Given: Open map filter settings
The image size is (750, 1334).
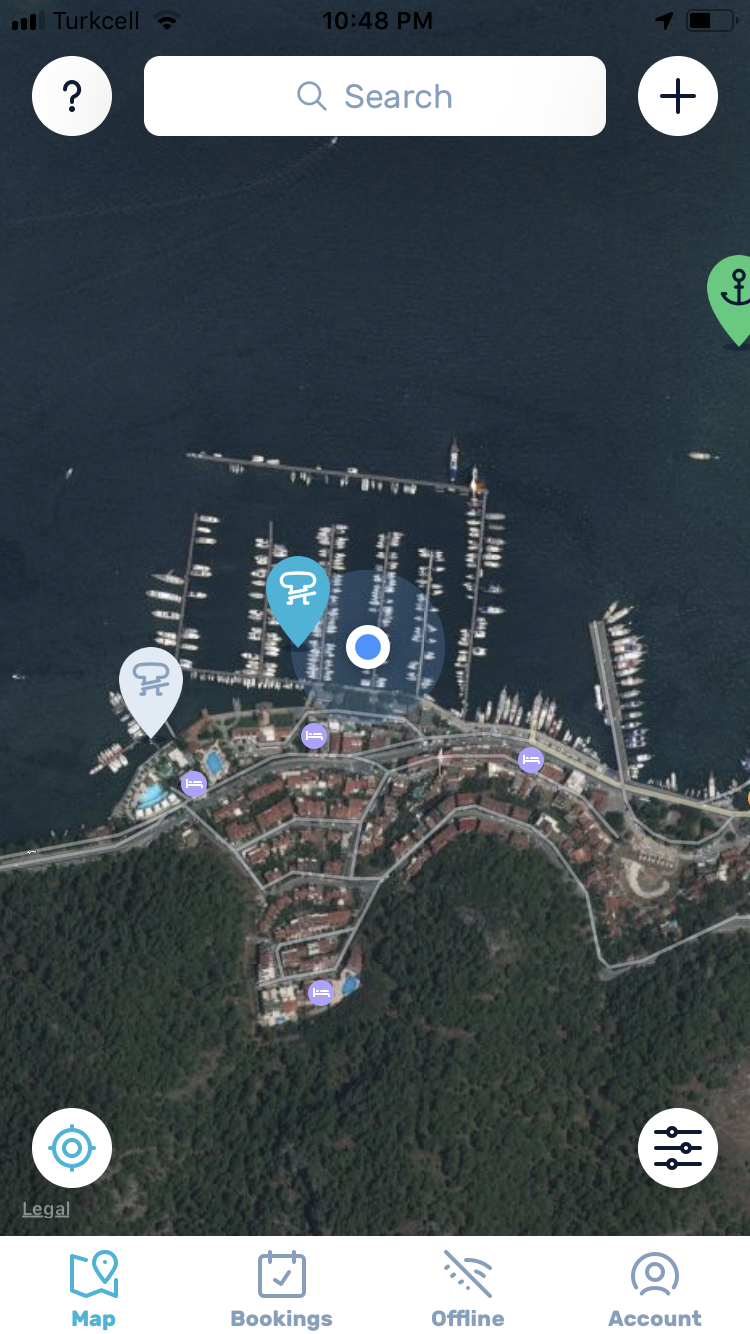Looking at the screenshot, I should click(678, 1148).
